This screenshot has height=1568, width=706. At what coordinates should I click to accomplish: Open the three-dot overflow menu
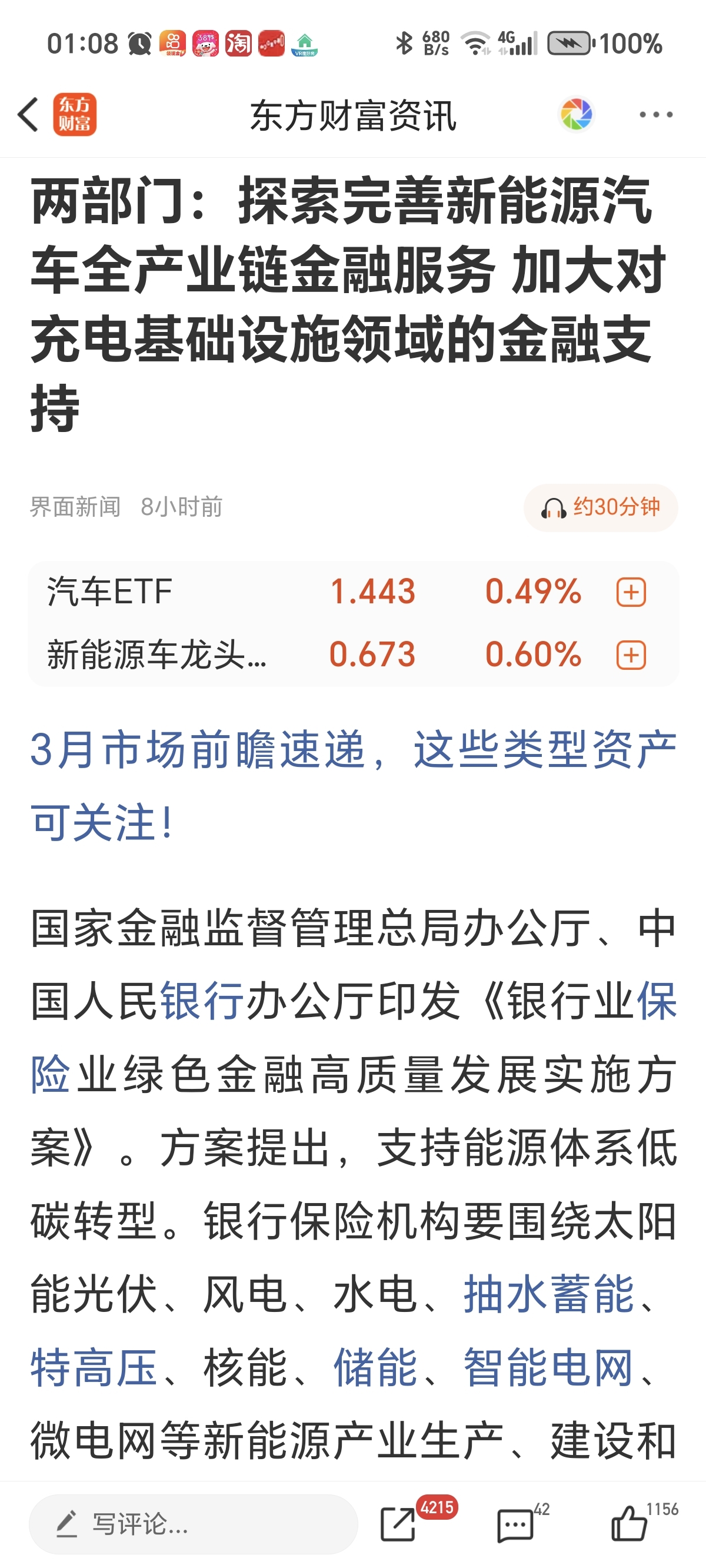656,114
